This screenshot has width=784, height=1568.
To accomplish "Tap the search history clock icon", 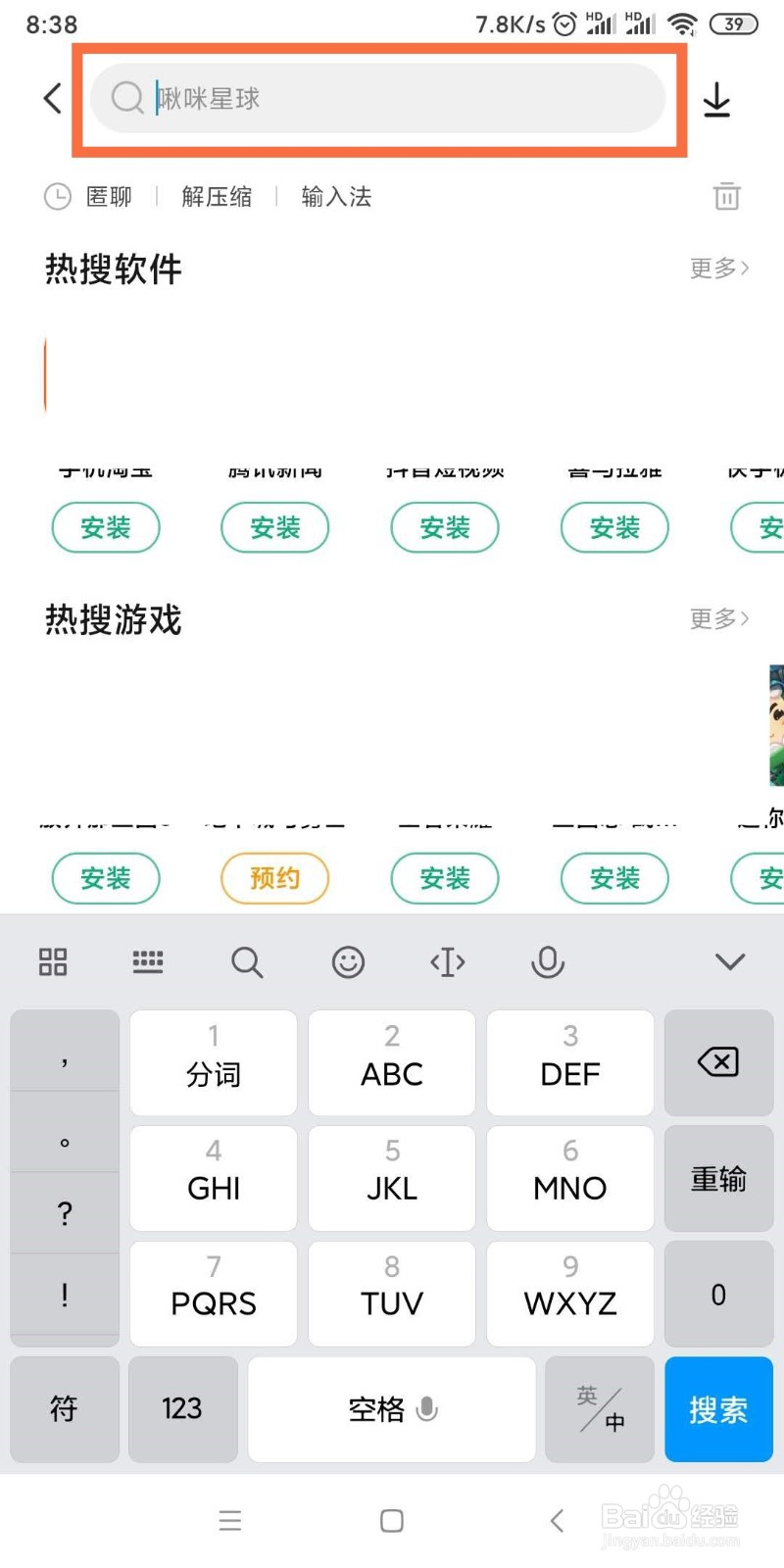I will [x=57, y=196].
